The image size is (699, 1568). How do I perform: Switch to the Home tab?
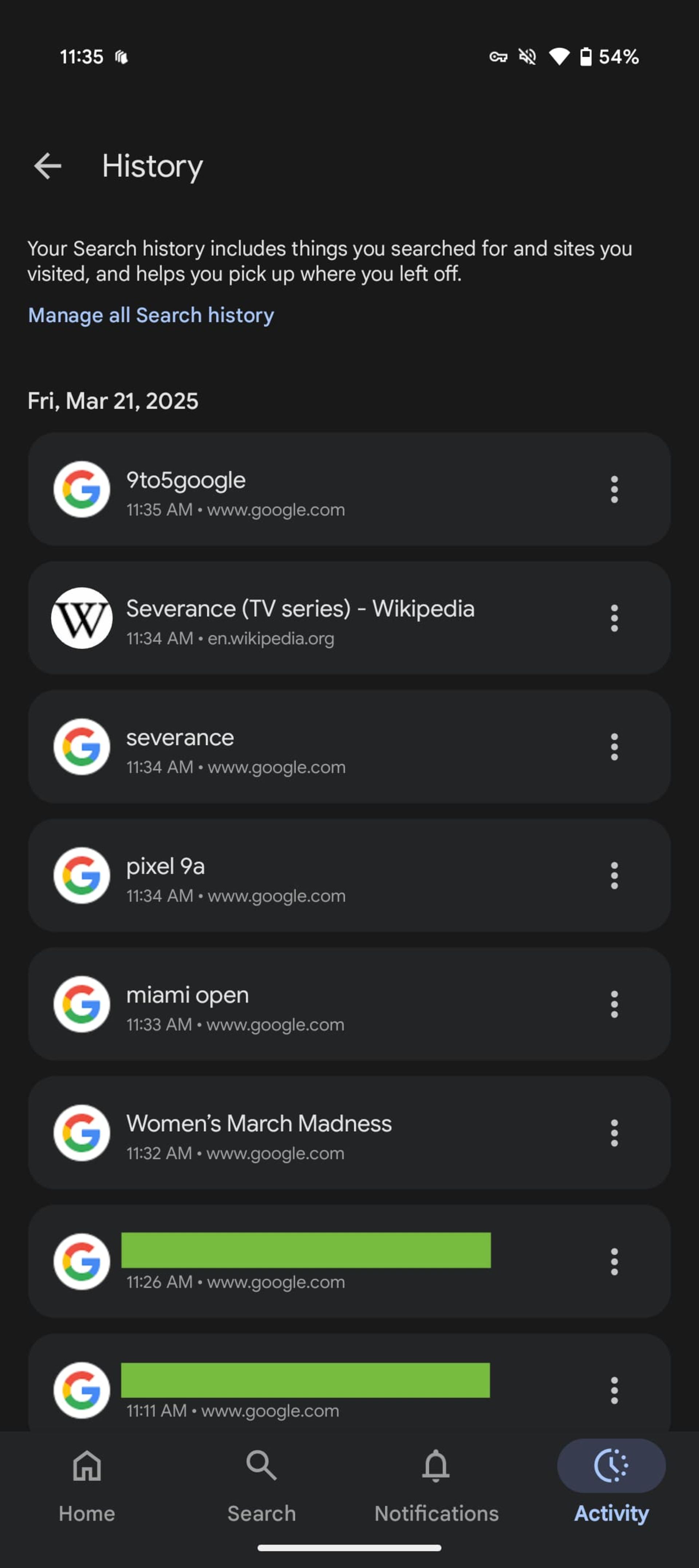pos(87,1486)
